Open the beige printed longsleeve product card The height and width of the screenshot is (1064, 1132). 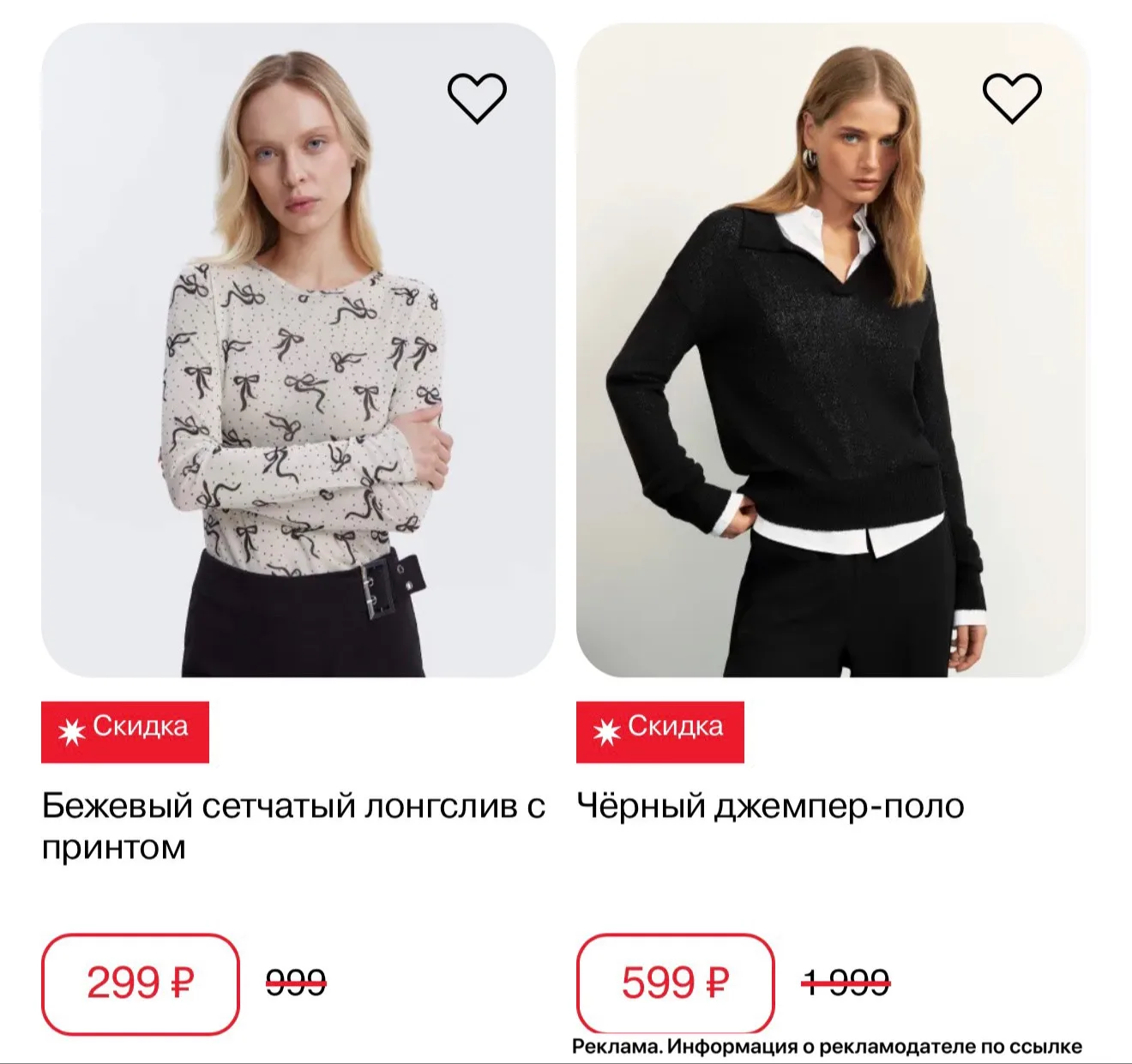[x=298, y=350]
